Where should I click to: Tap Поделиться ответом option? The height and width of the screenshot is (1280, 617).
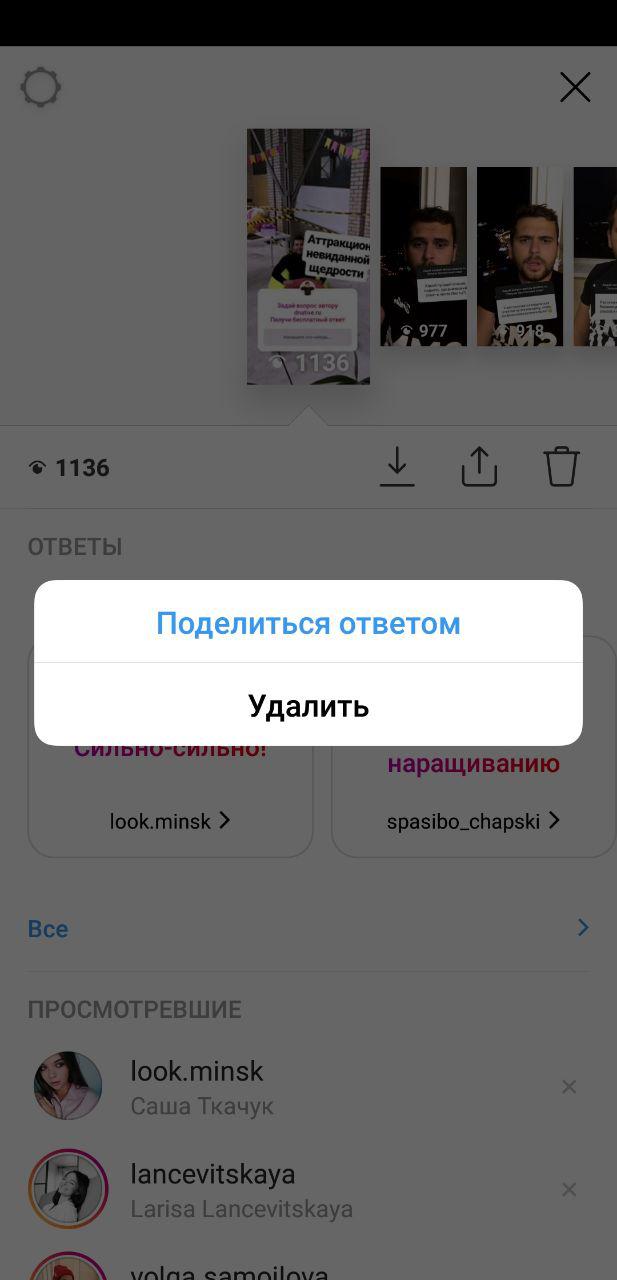[308, 623]
